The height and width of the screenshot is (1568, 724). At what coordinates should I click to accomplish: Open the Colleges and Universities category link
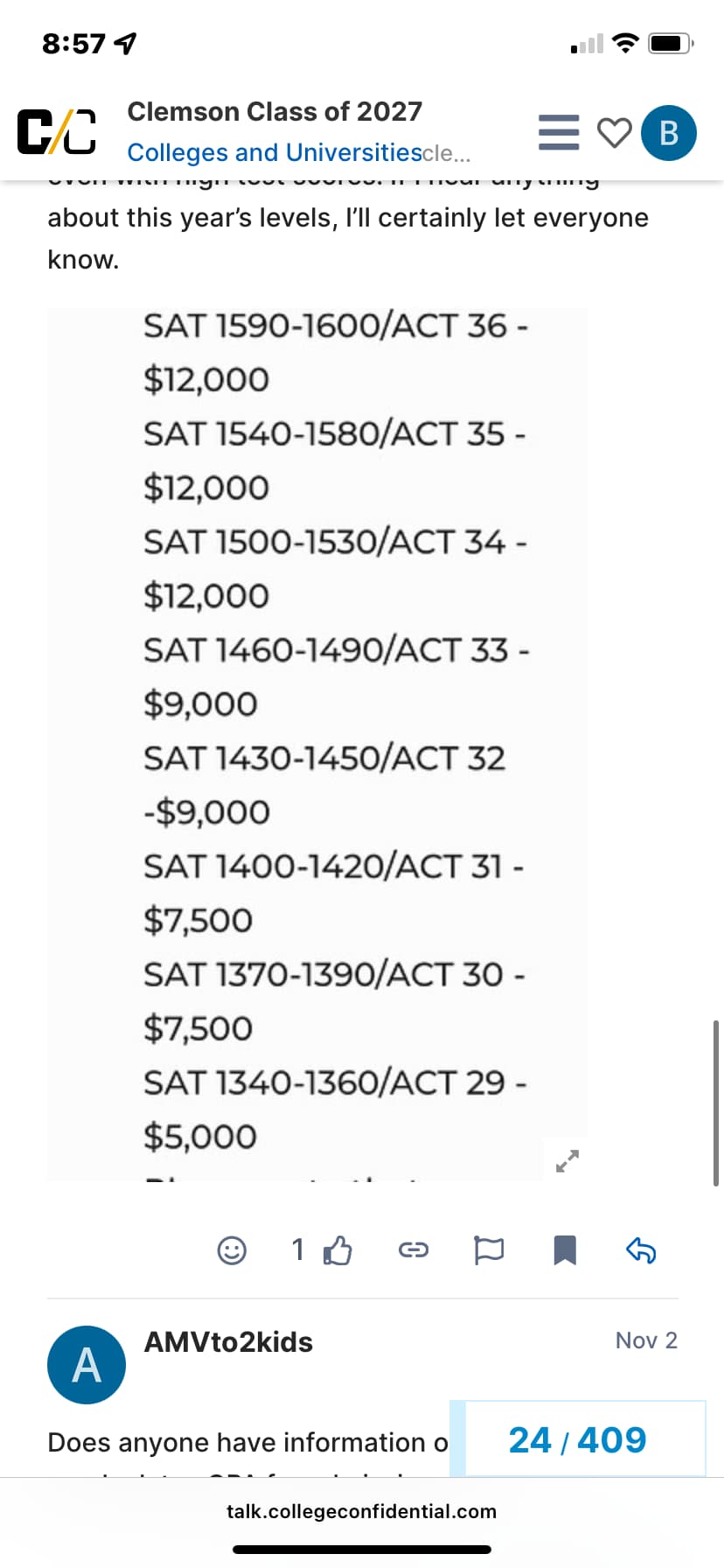(275, 152)
